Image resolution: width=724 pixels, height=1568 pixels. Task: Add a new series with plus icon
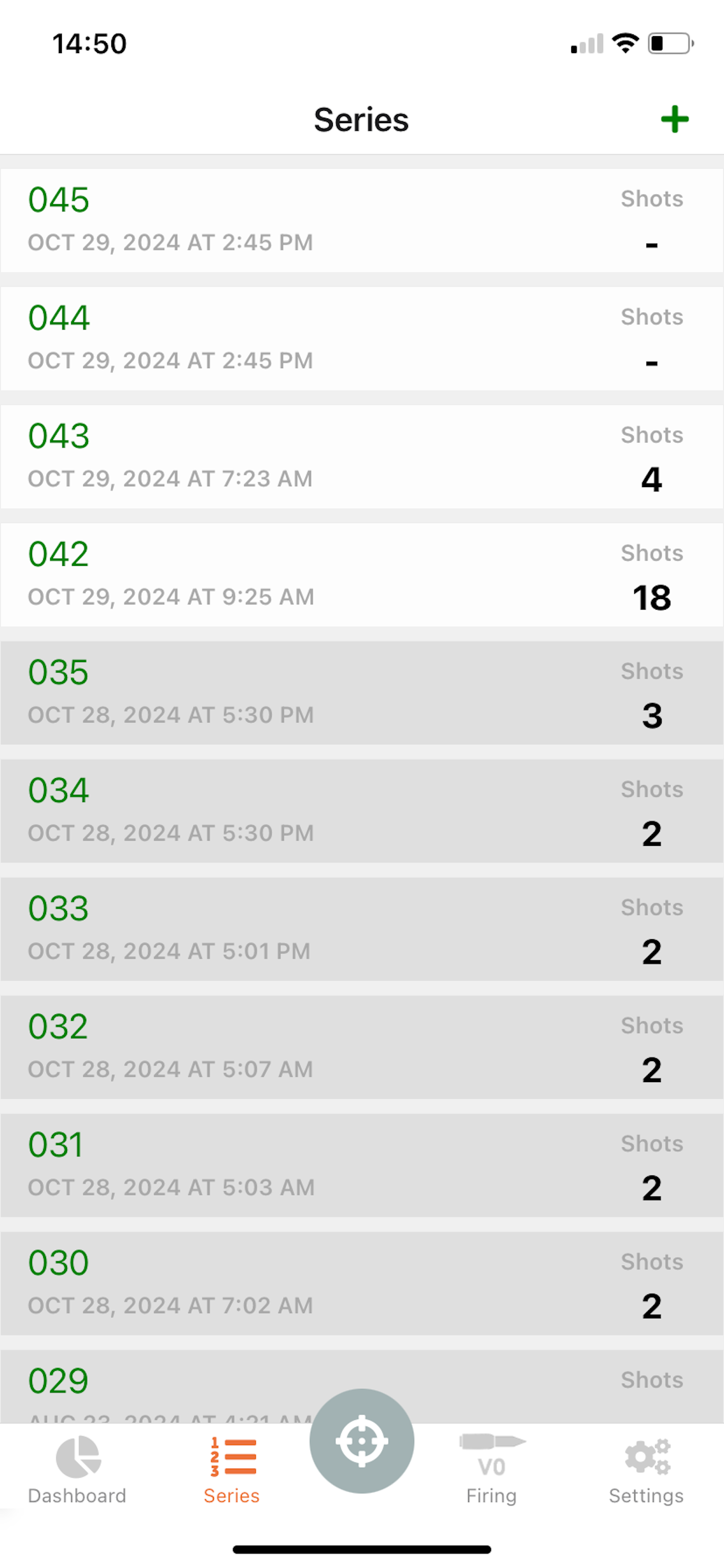point(674,120)
